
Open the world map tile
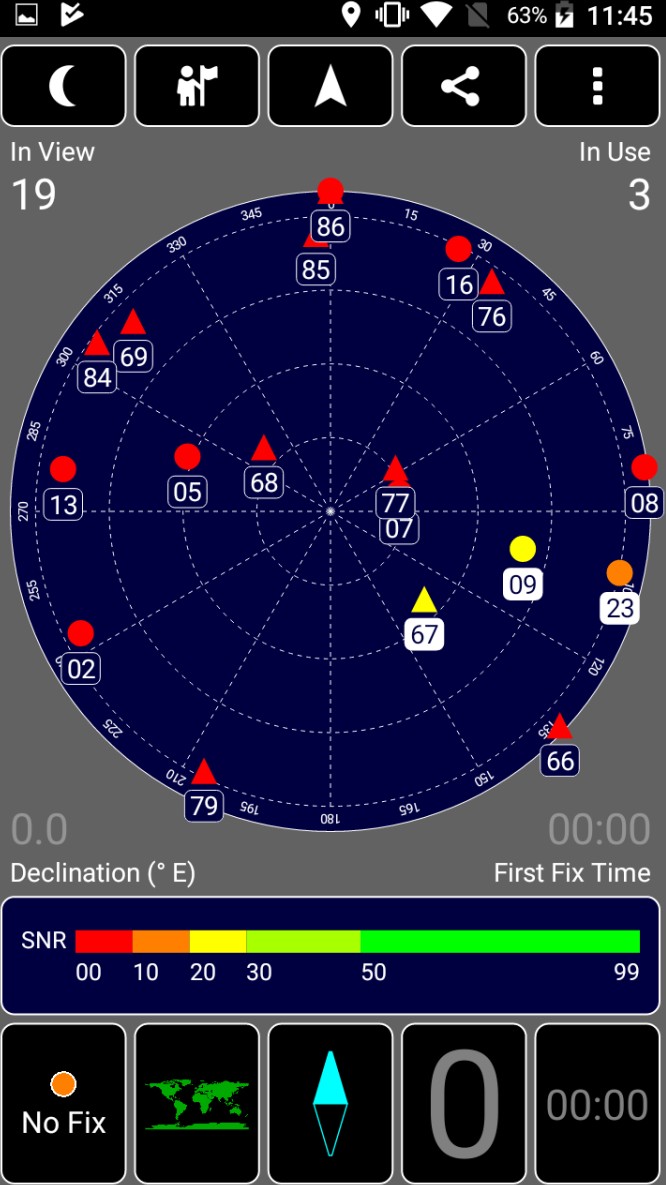click(x=197, y=1103)
